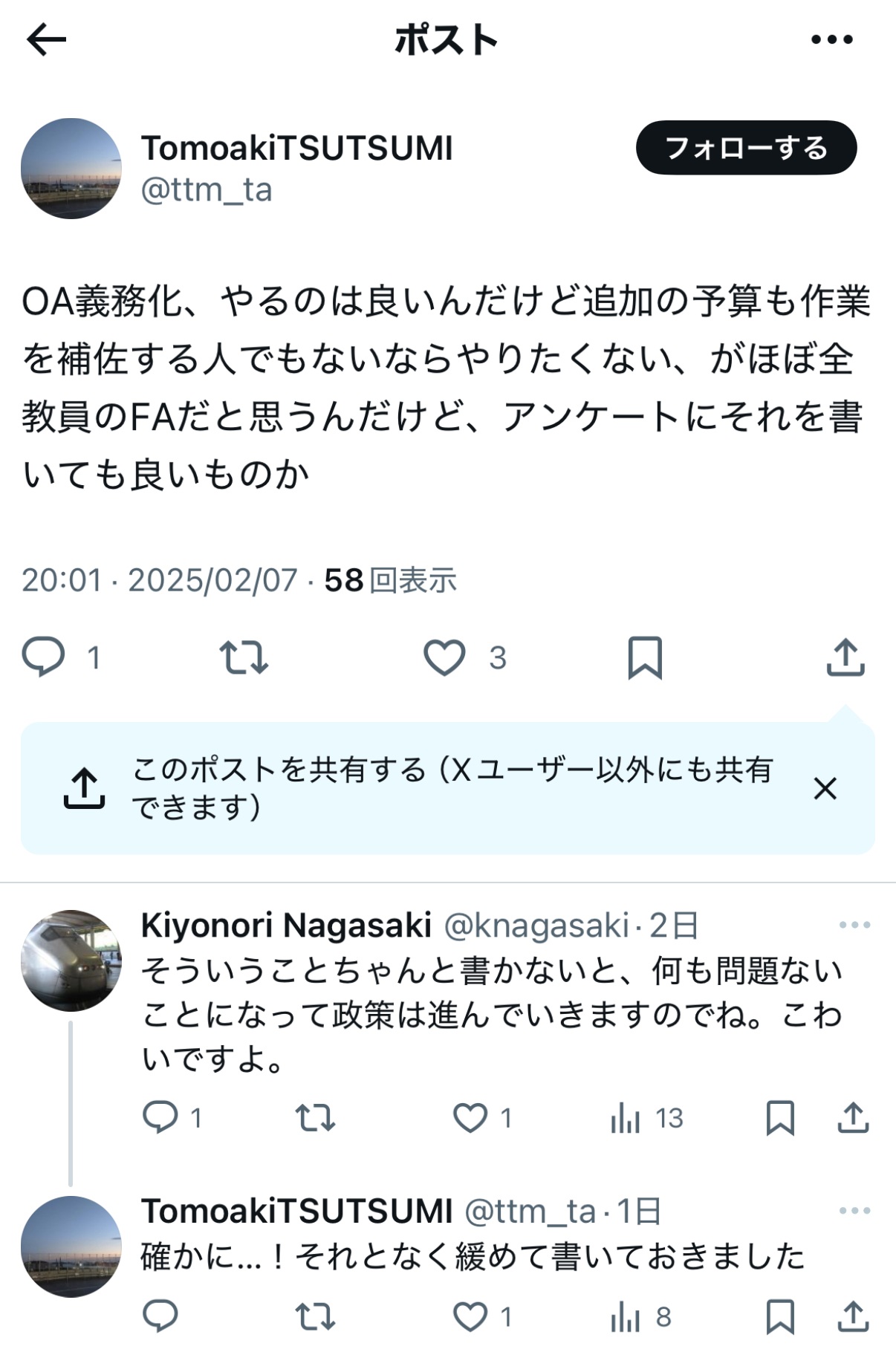Bookmark Kiyonori Nagasaki's reply

pyautogui.click(x=779, y=1118)
